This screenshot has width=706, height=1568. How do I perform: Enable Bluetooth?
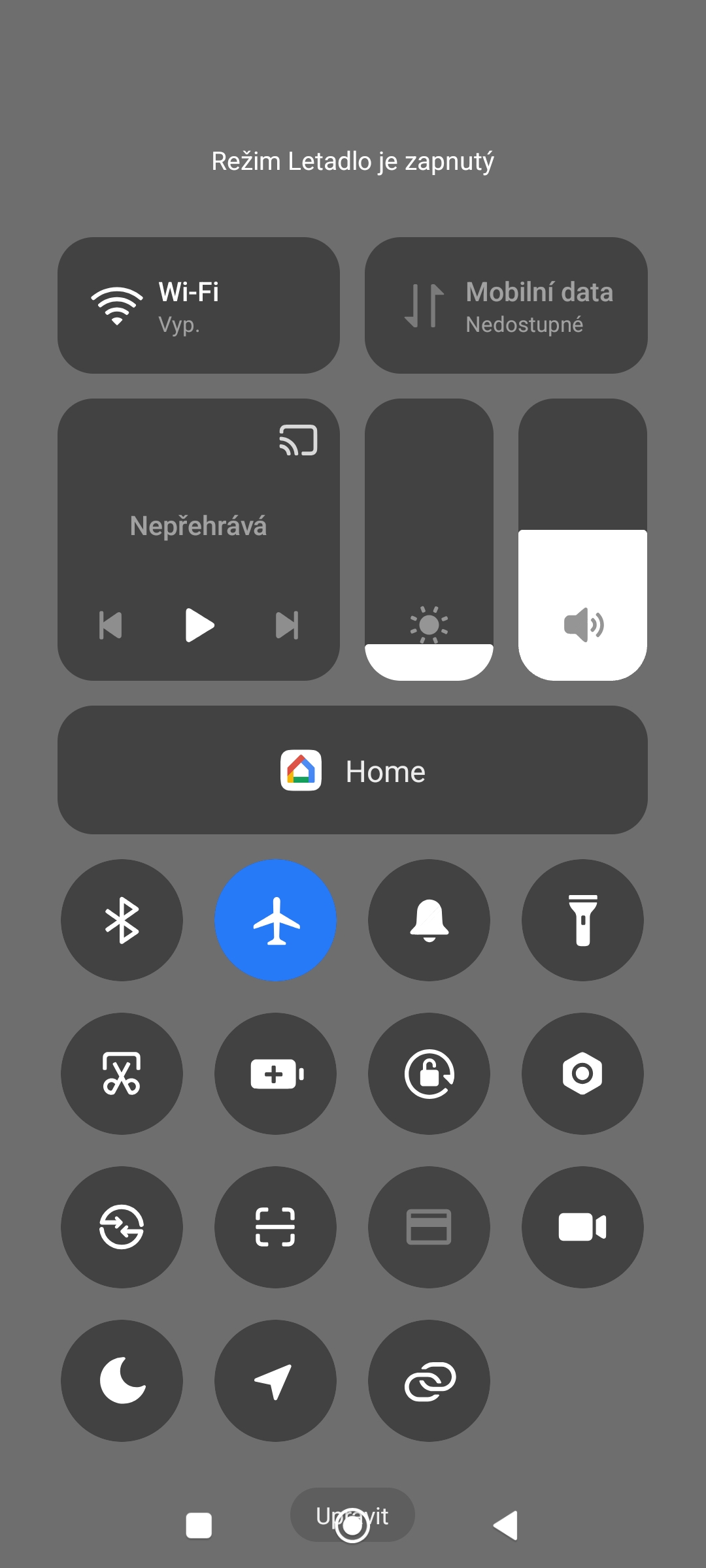122,920
